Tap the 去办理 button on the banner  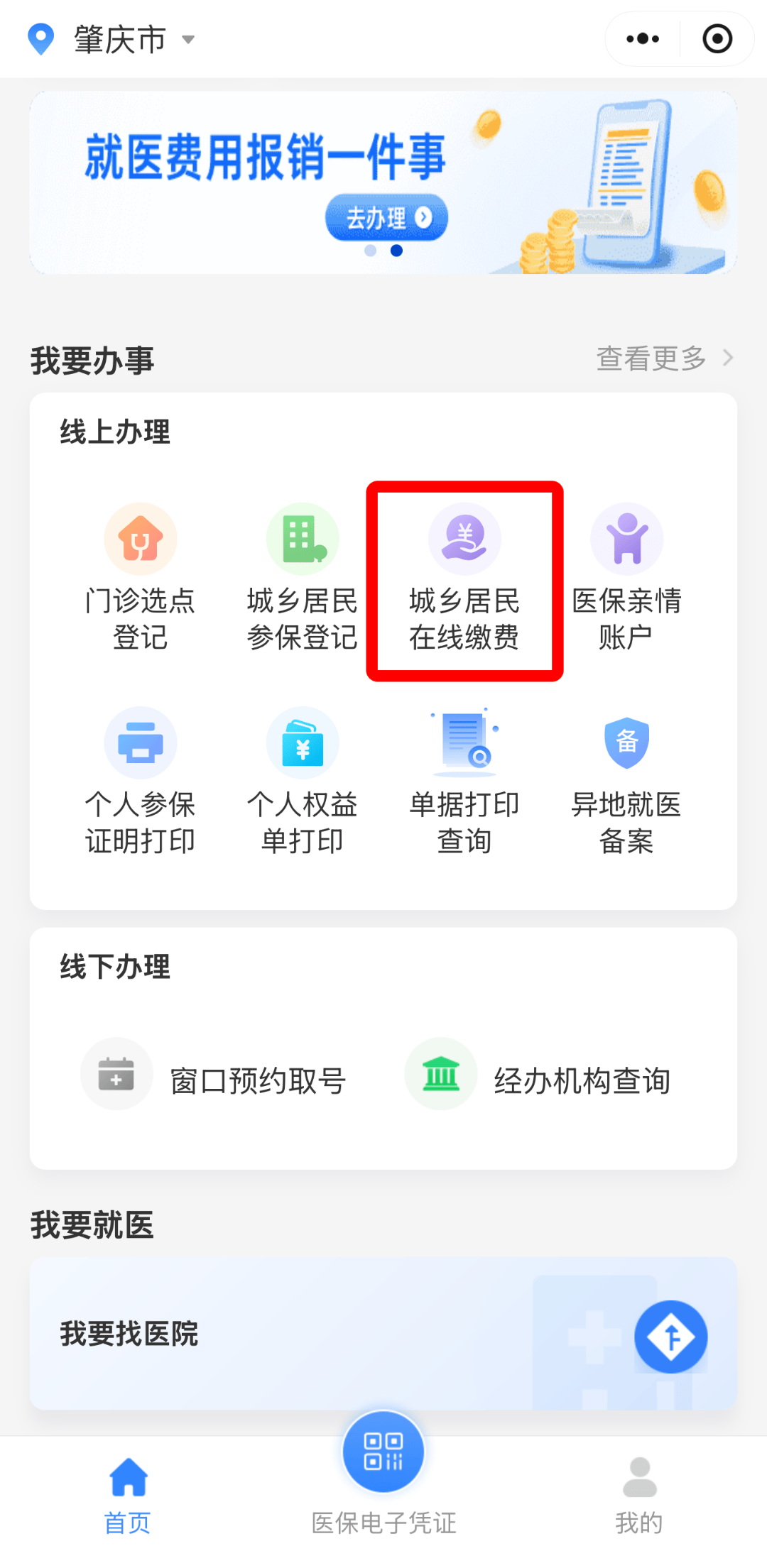pos(386,217)
